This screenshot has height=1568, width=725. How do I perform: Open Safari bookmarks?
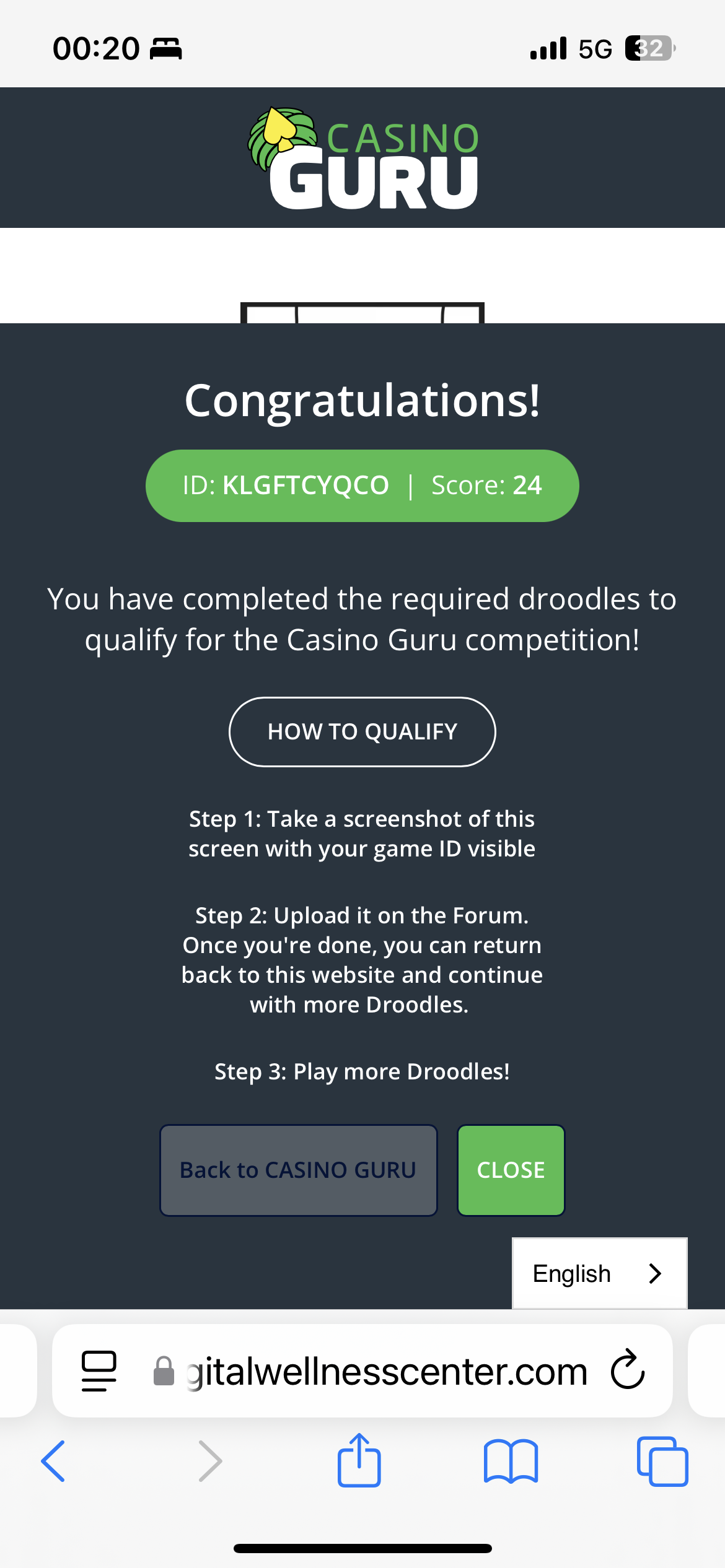[x=511, y=1461]
